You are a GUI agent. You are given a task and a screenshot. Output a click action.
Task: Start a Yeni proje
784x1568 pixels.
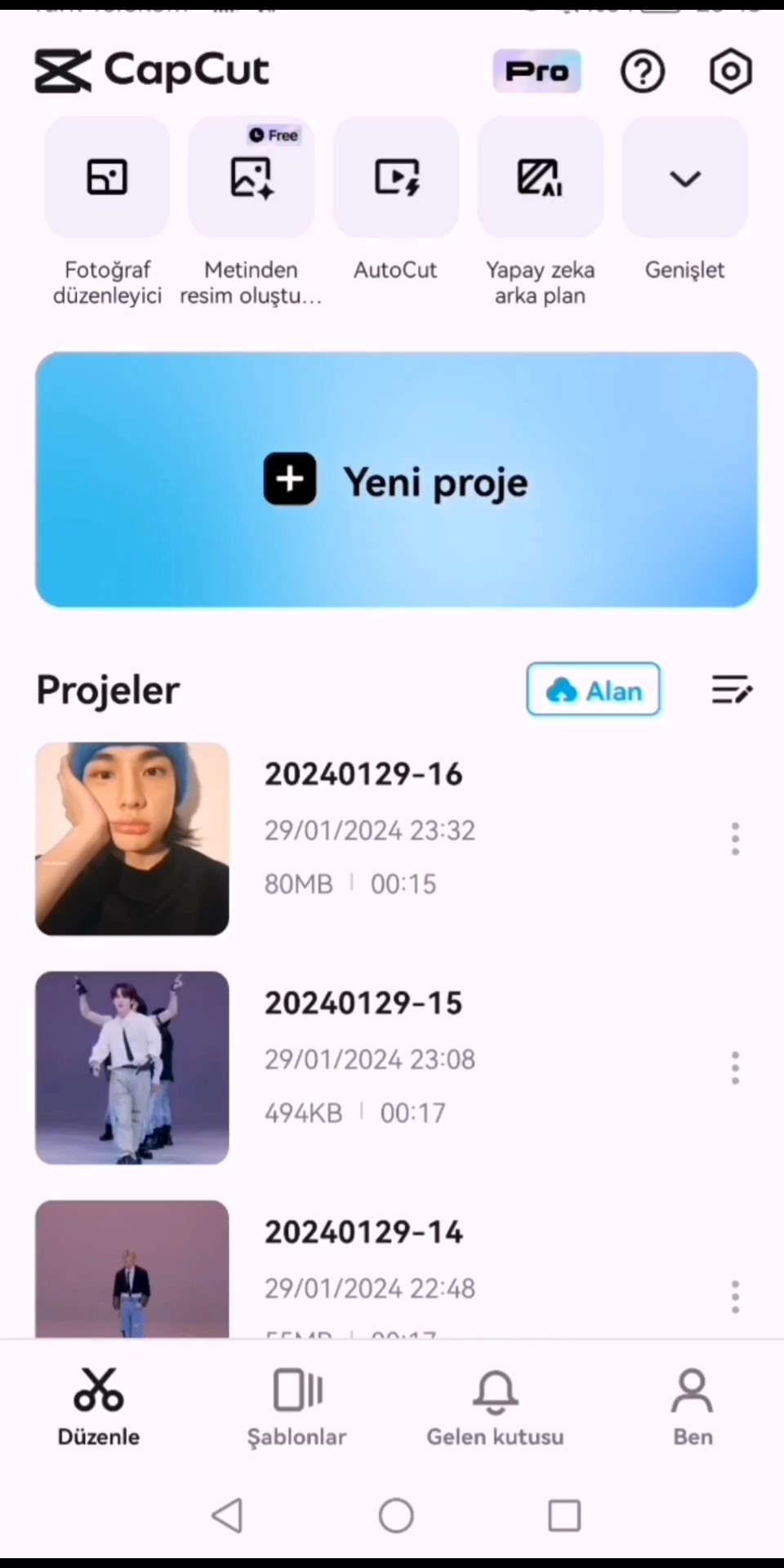point(396,480)
